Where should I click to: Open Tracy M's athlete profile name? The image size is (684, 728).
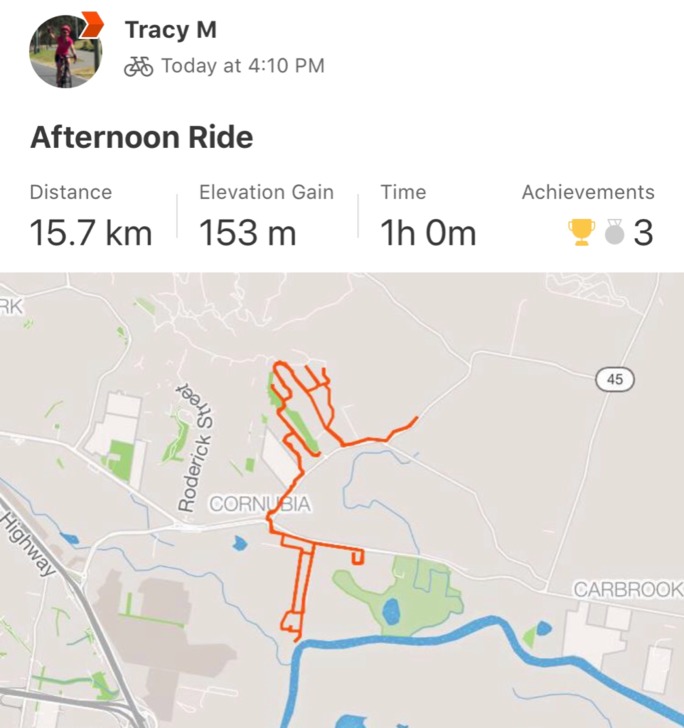170,30
